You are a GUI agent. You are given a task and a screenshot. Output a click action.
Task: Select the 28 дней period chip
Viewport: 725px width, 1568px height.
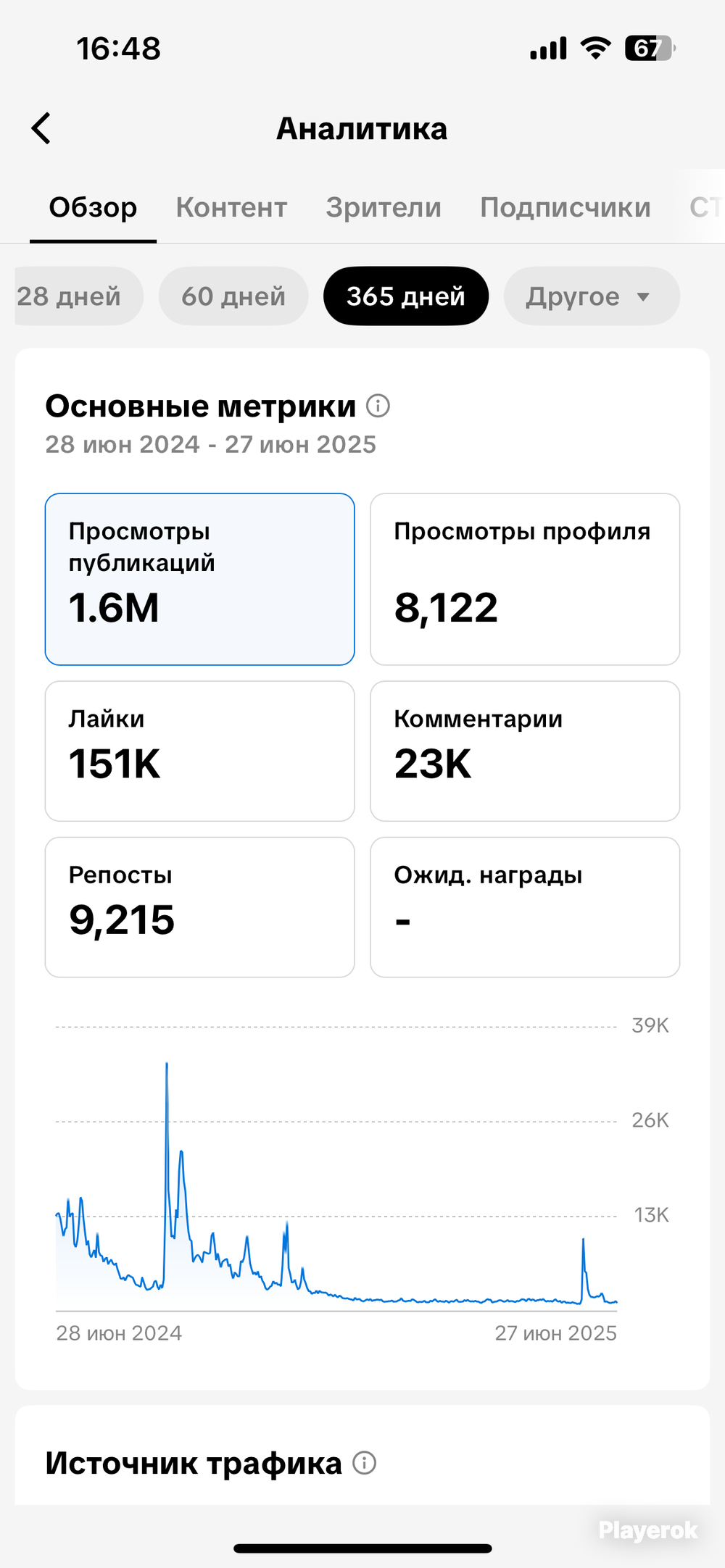78,296
